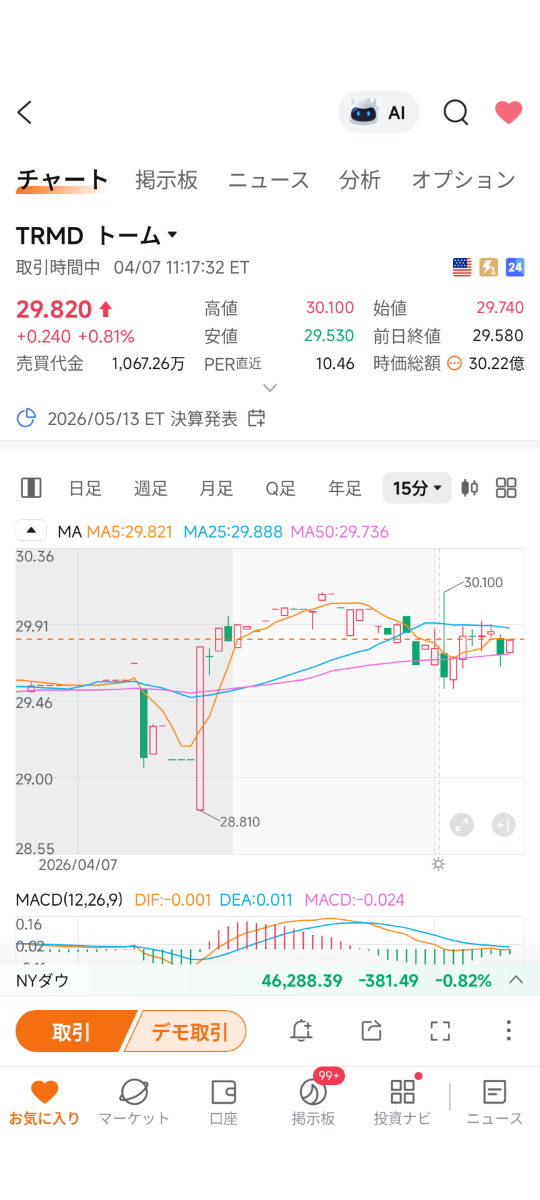
Task: Expand more quote details with the chevron
Action: pyautogui.click(x=270, y=388)
